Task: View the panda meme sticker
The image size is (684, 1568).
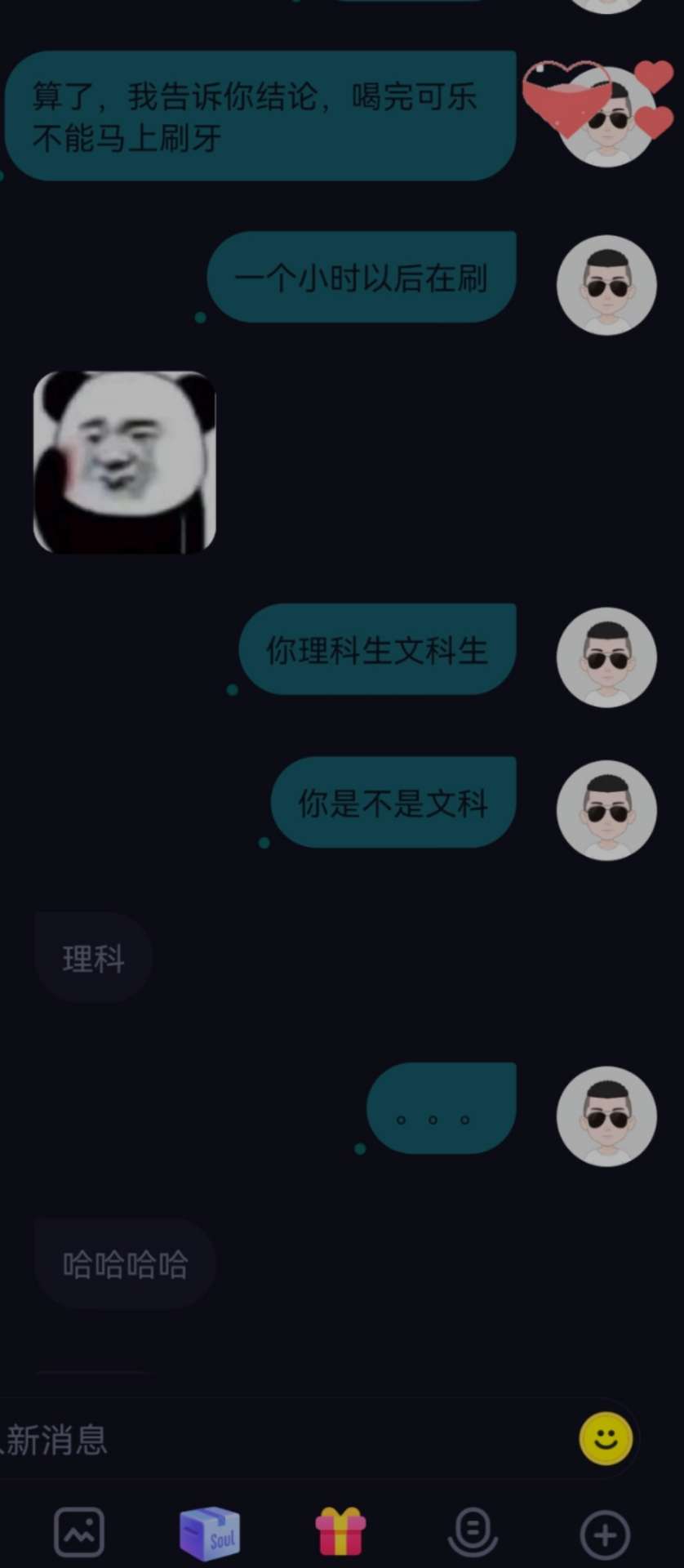Action: pos(124,462)
